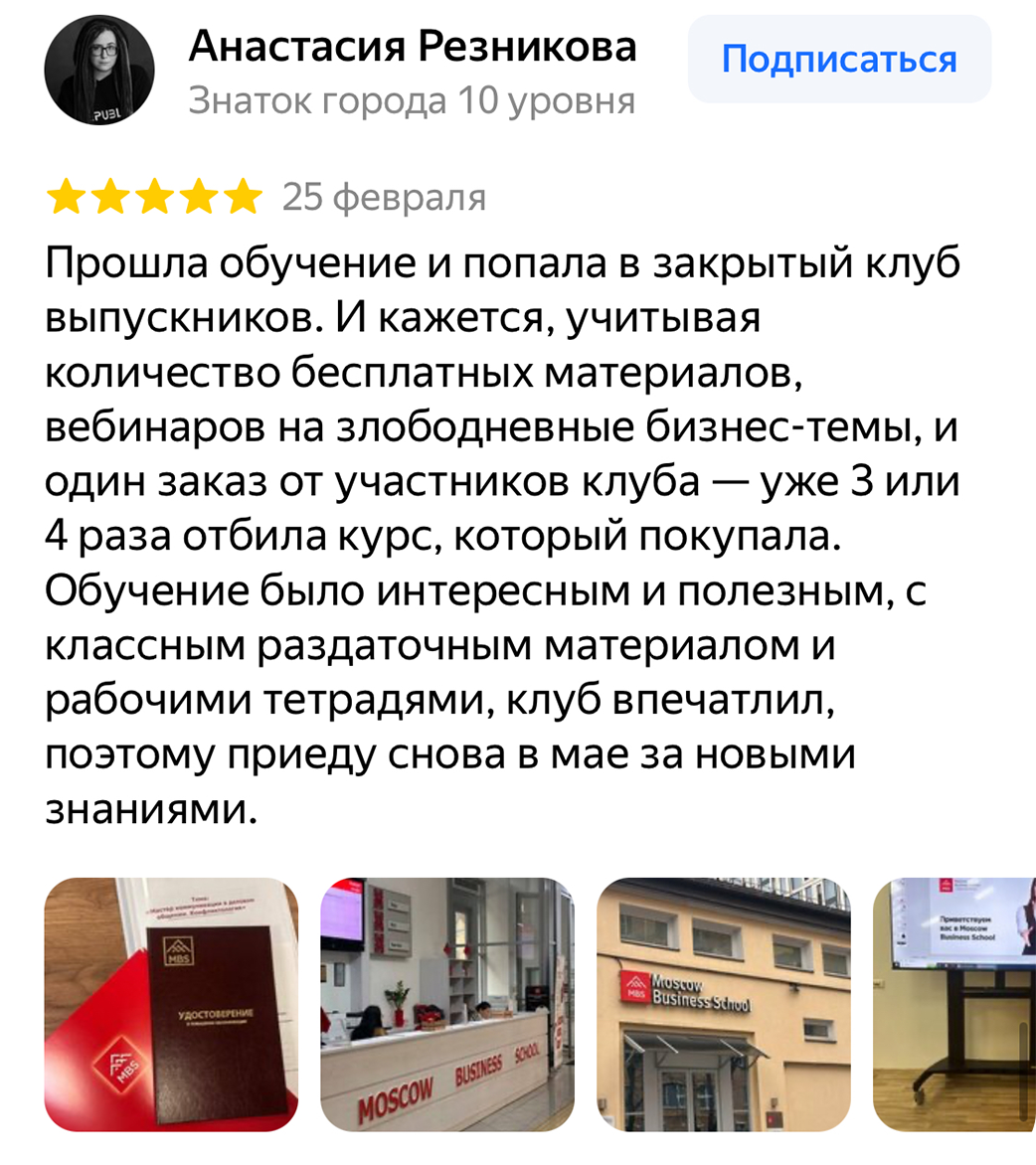Subscribe to Анастасия Резникова with Подписаться button

[x=838, y=60]
